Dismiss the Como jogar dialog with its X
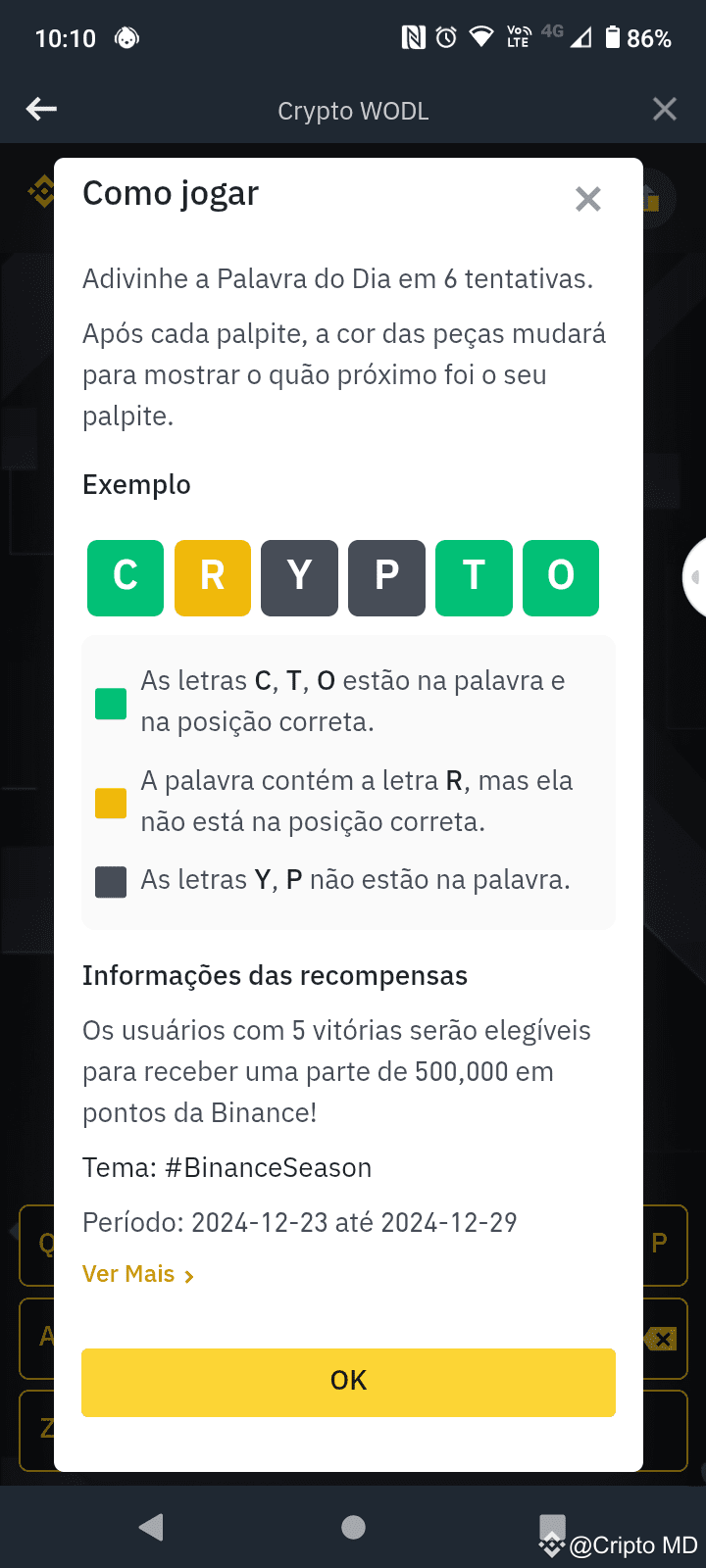This screenshot has height=1568, width=706. pos(587,199)
